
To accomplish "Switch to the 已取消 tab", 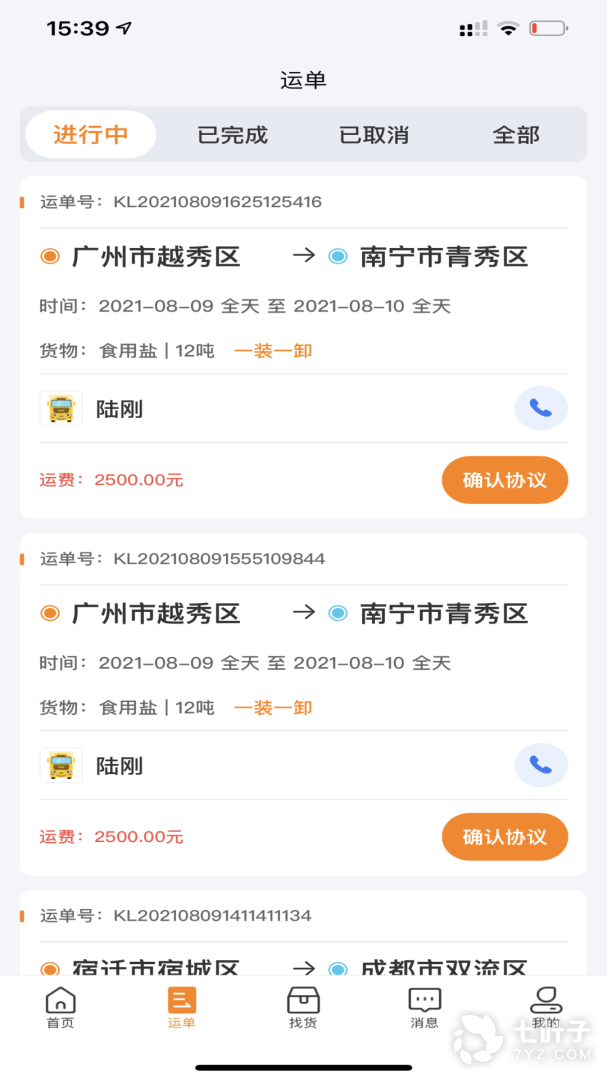I will point(374,135).
